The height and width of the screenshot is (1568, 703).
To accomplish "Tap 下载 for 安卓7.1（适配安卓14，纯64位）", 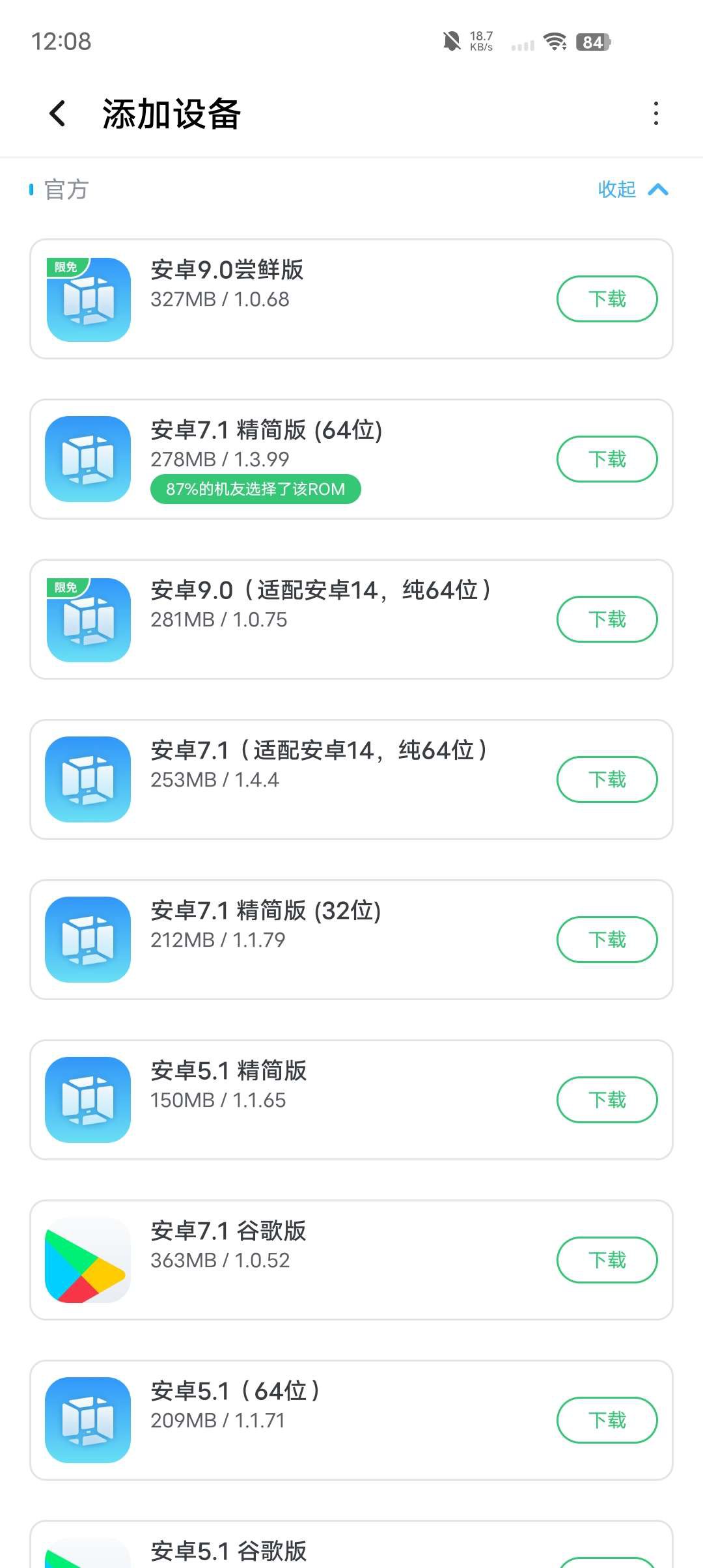I will point(607,779).
